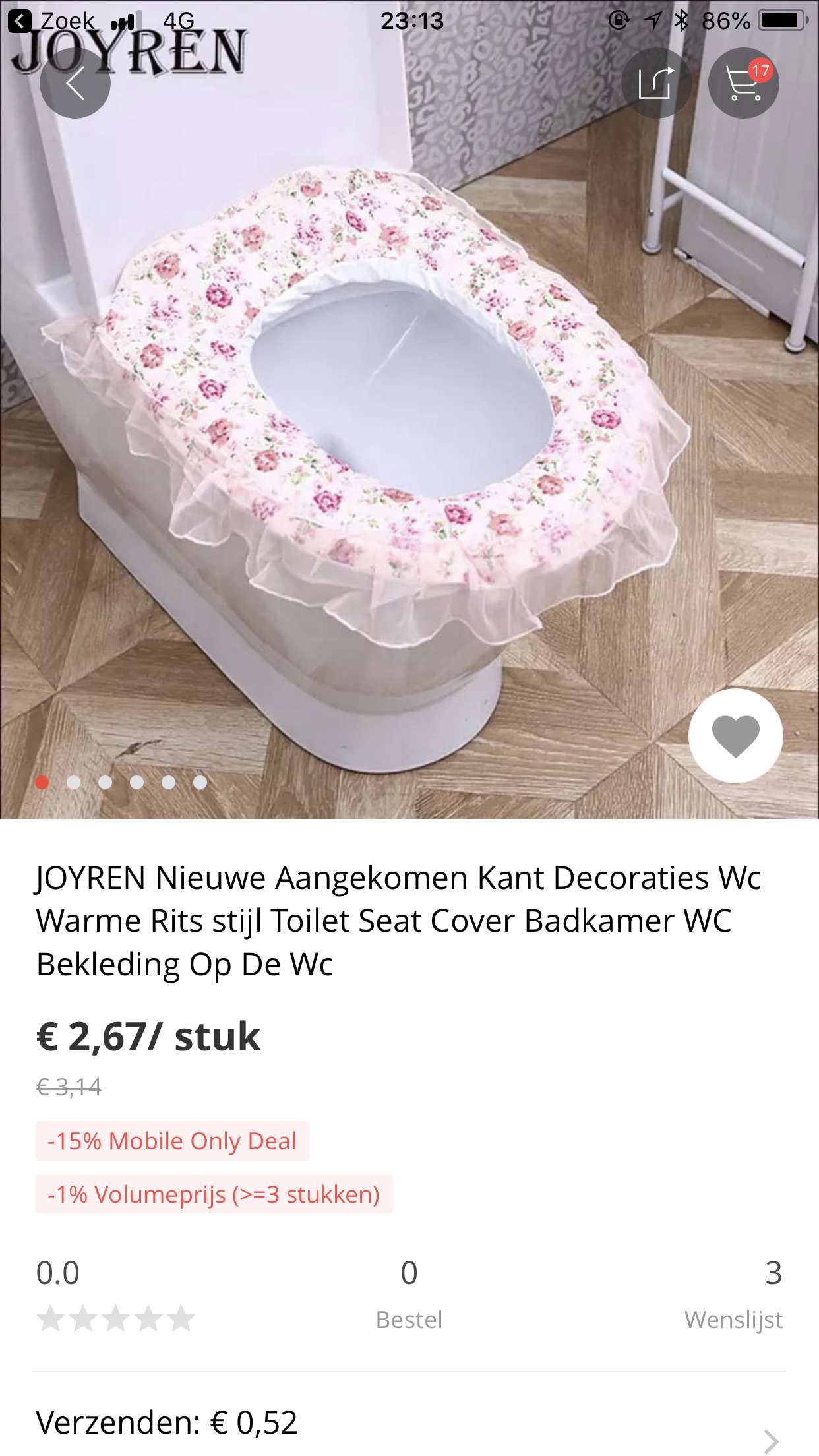Screen dimensions: 819x1456
Task: Go back with the arrow button
Action: [75, 83]
